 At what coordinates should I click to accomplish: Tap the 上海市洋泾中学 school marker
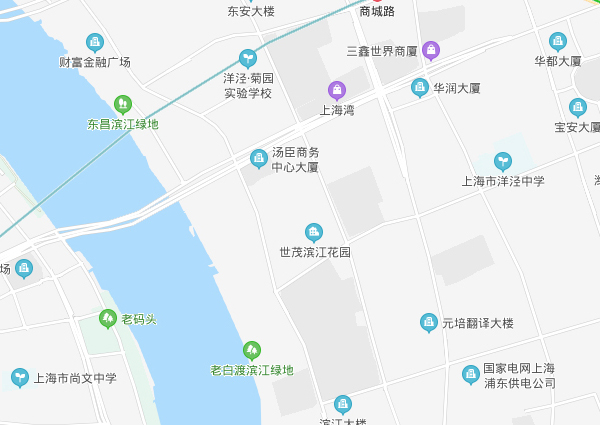[503, 161]
